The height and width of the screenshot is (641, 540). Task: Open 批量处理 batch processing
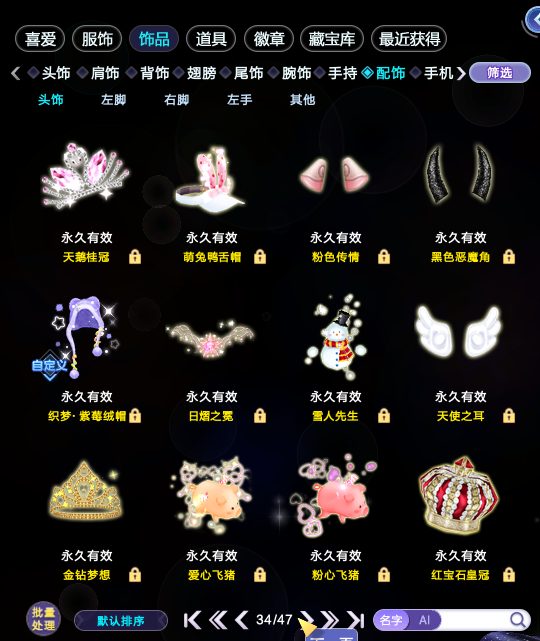[x=43, y=618]
